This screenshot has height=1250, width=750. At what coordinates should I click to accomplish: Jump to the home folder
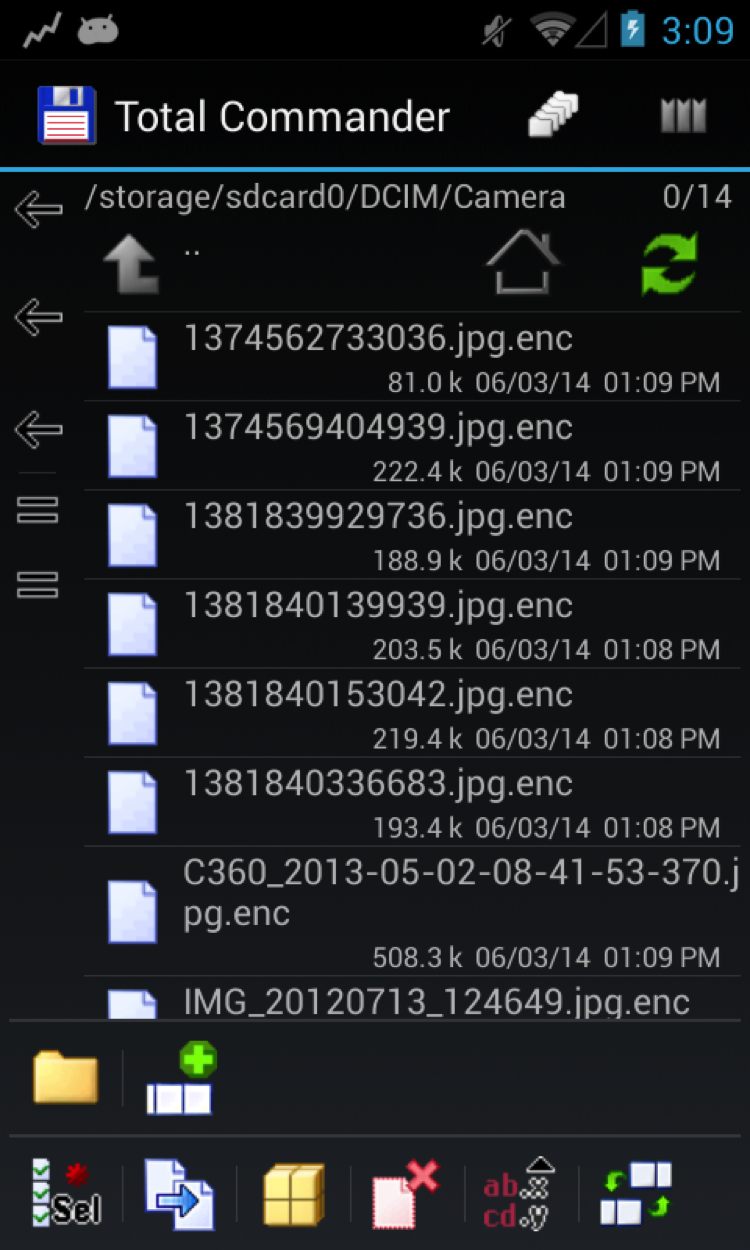[522, 264]
